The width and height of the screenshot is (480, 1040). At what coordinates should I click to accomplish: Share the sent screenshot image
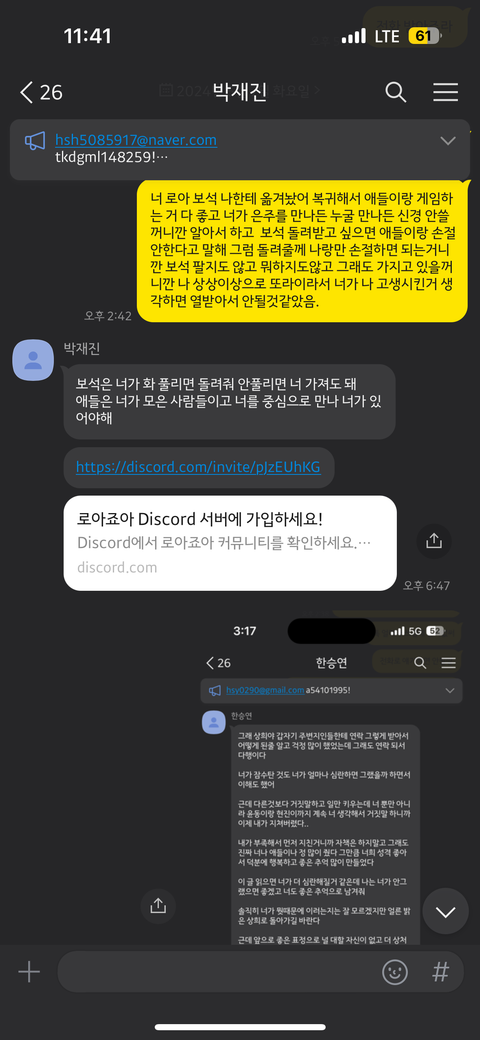point(158,905)
